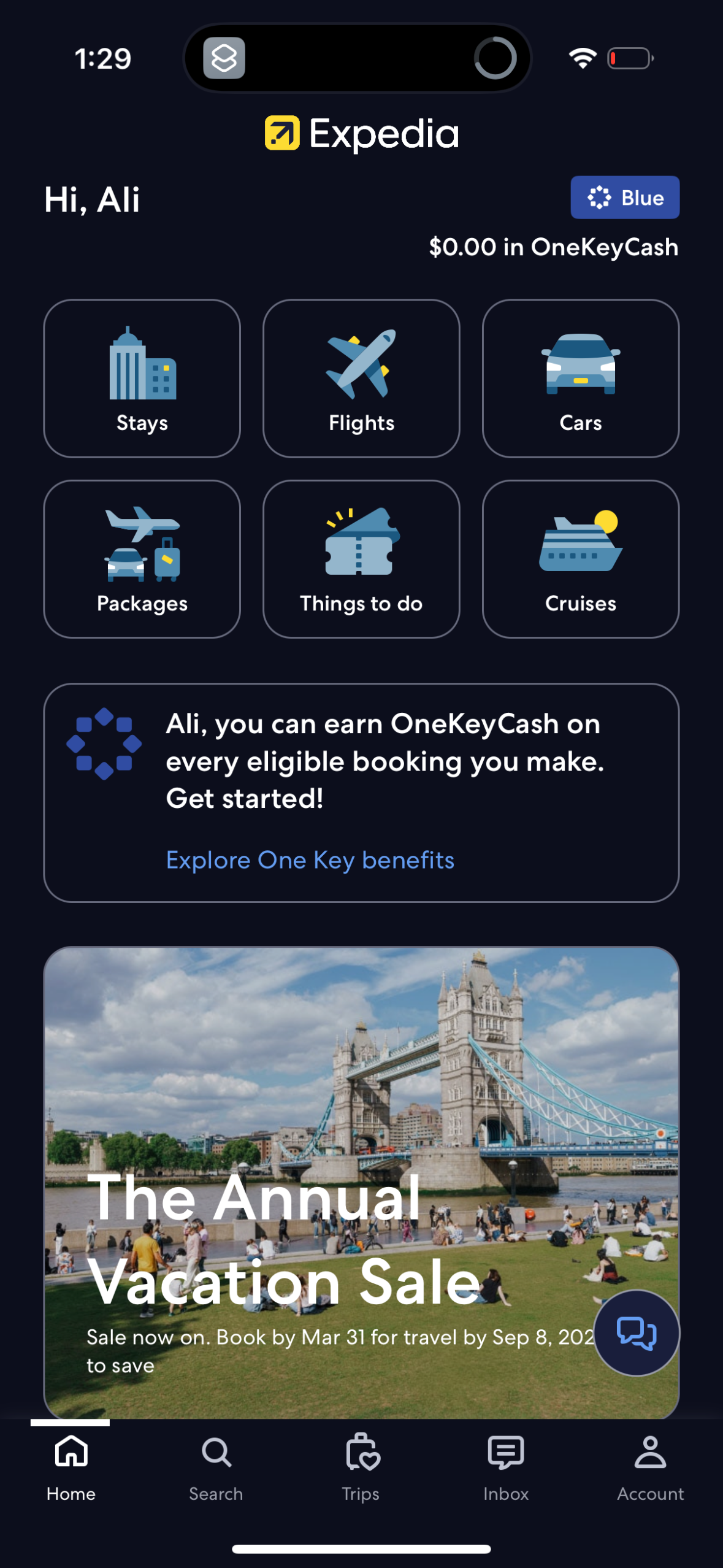Viewport: 723px width, 1568px height.
Task: Select the Search magnifier in bottom bar
Action: (x=216, y=1454)
